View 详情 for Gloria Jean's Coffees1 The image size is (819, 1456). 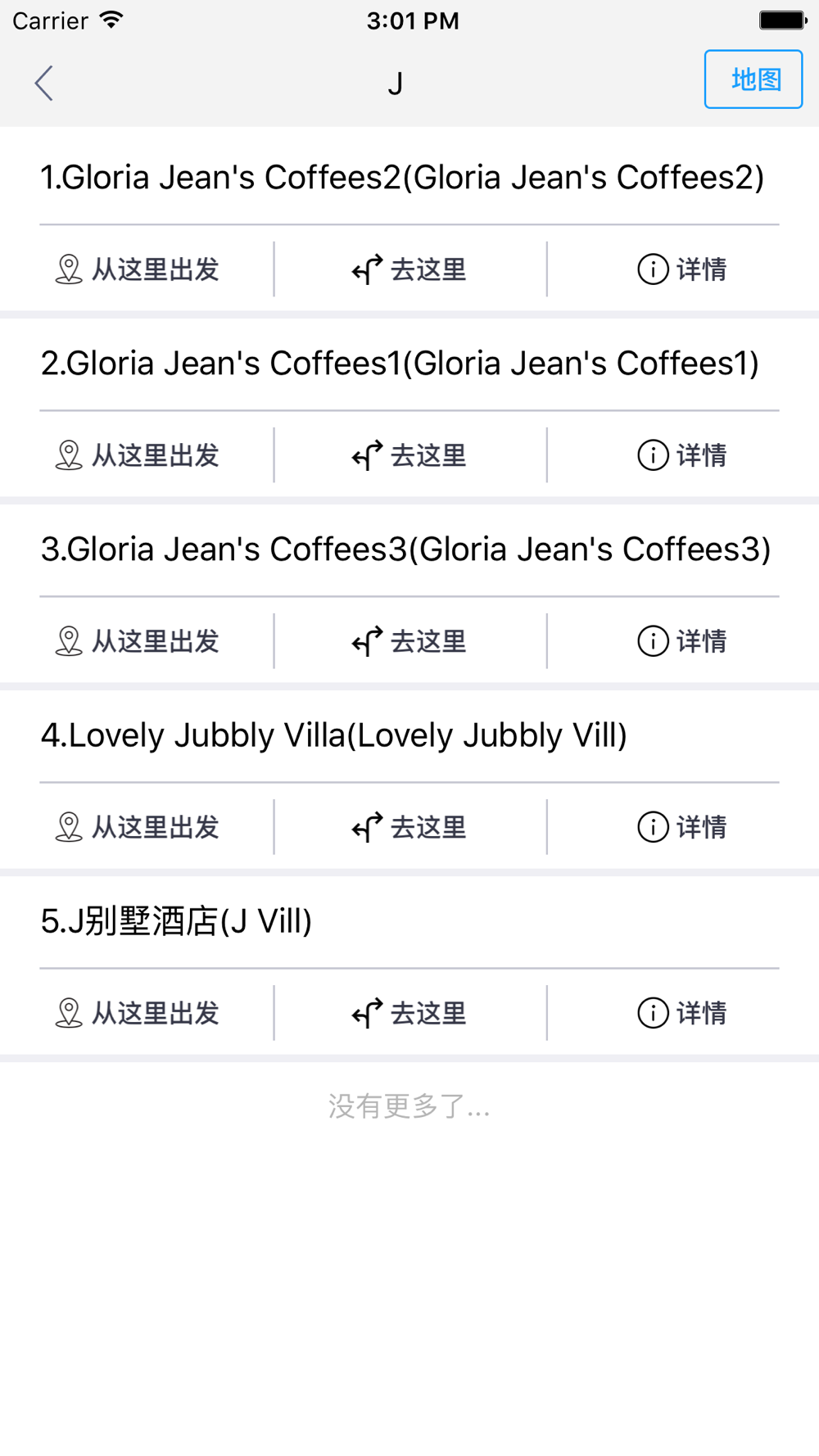[682, 455]
